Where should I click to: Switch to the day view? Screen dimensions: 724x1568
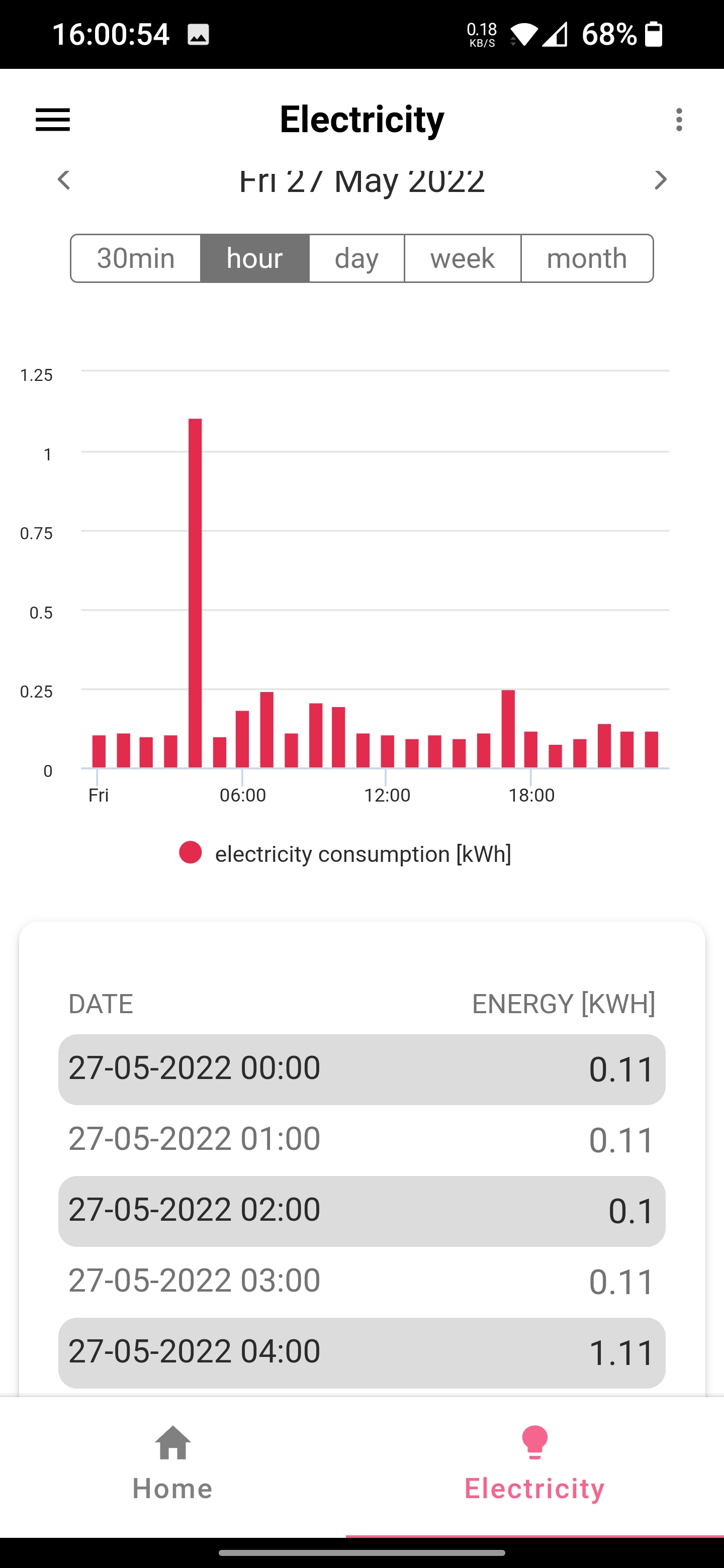pos(357,258)
